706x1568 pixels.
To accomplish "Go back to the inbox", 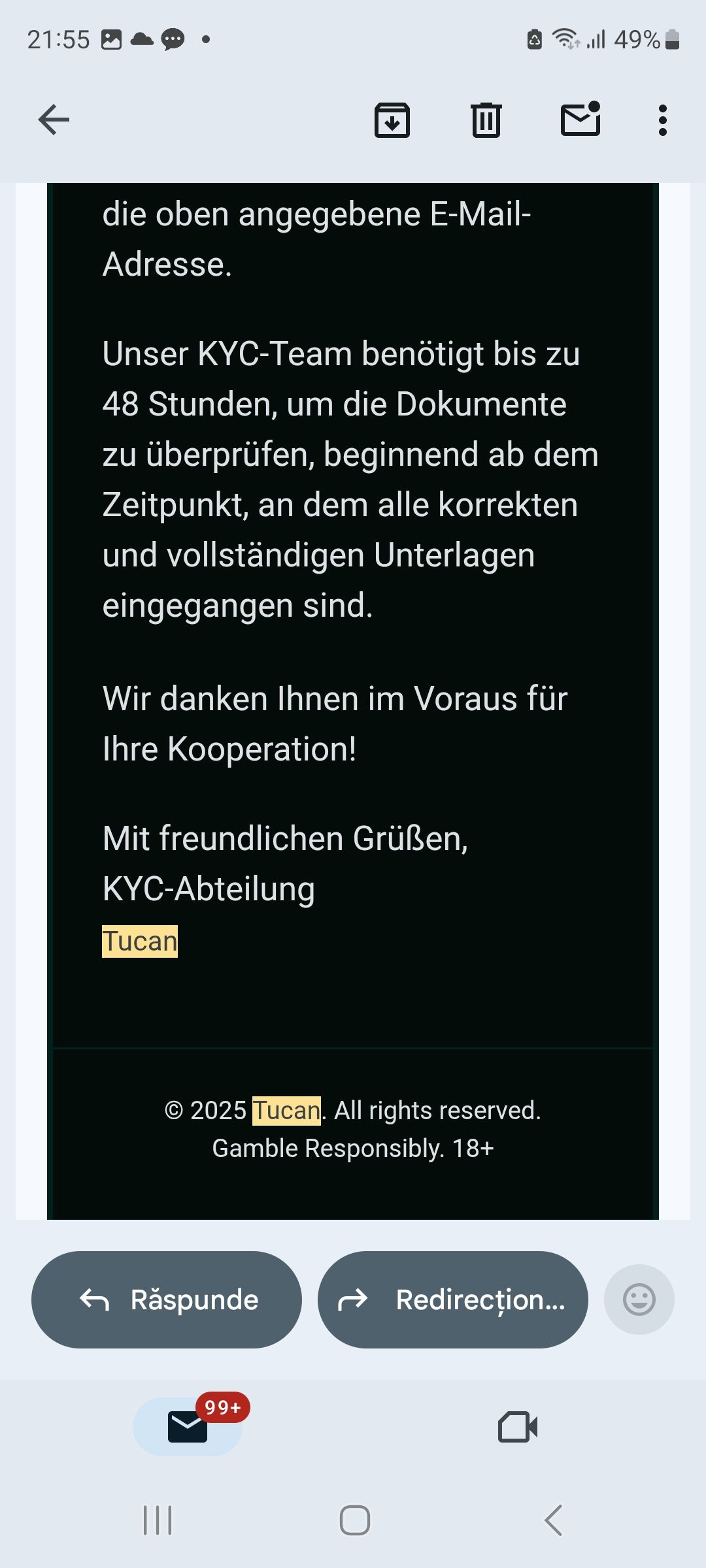I will click(54, 120).
